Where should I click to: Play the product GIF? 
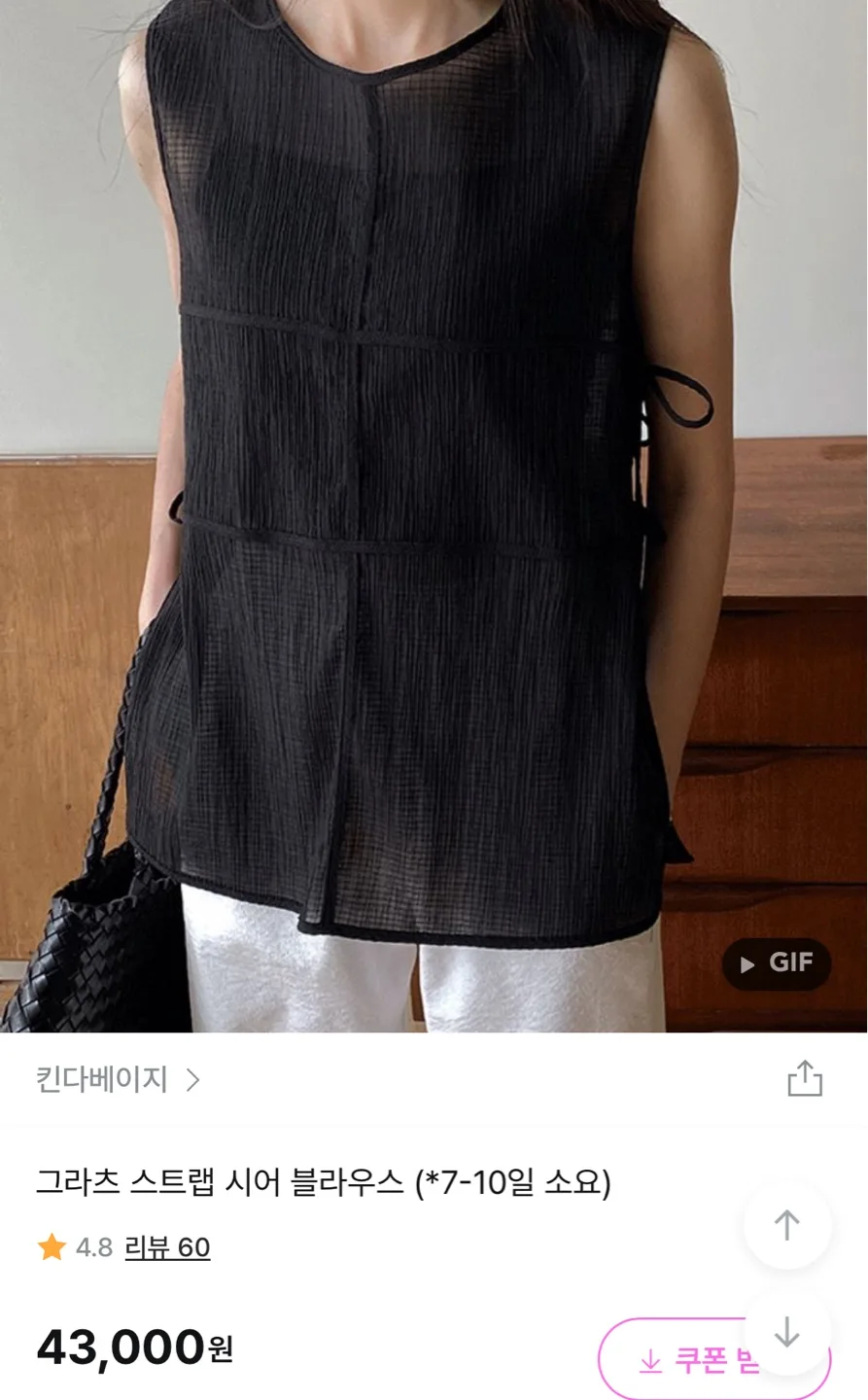[x=777, y=963]
